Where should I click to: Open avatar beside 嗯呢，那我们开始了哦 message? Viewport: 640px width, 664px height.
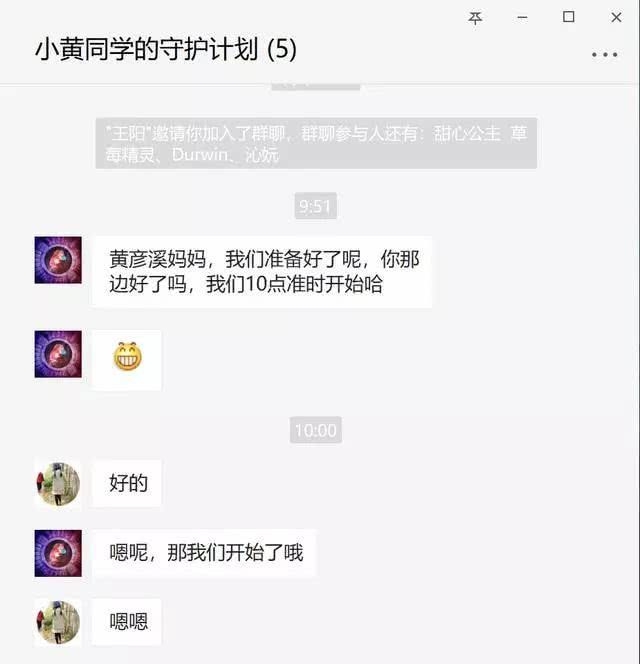(58, 553)
